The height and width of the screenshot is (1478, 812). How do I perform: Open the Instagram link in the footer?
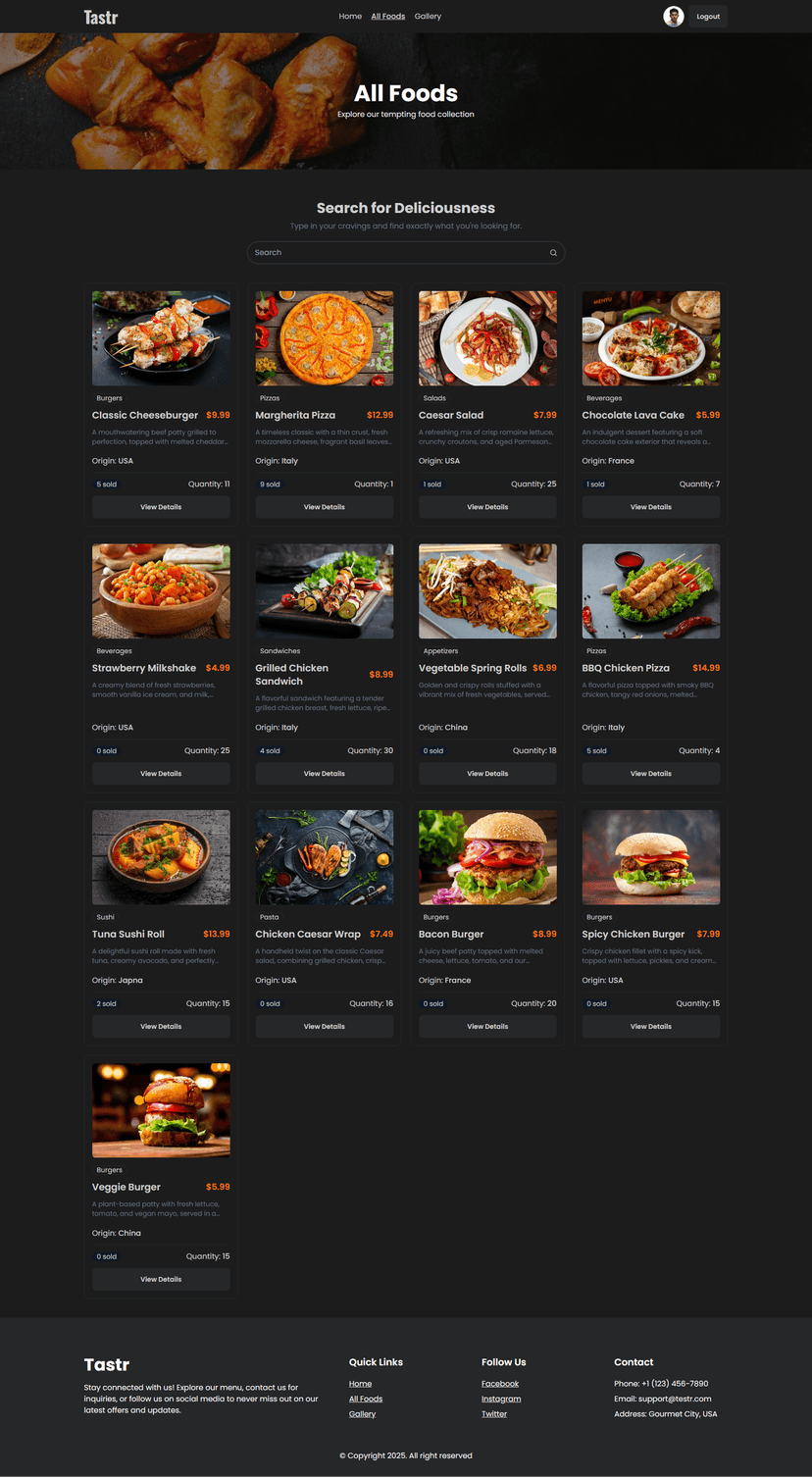(x=501, y=1399)
